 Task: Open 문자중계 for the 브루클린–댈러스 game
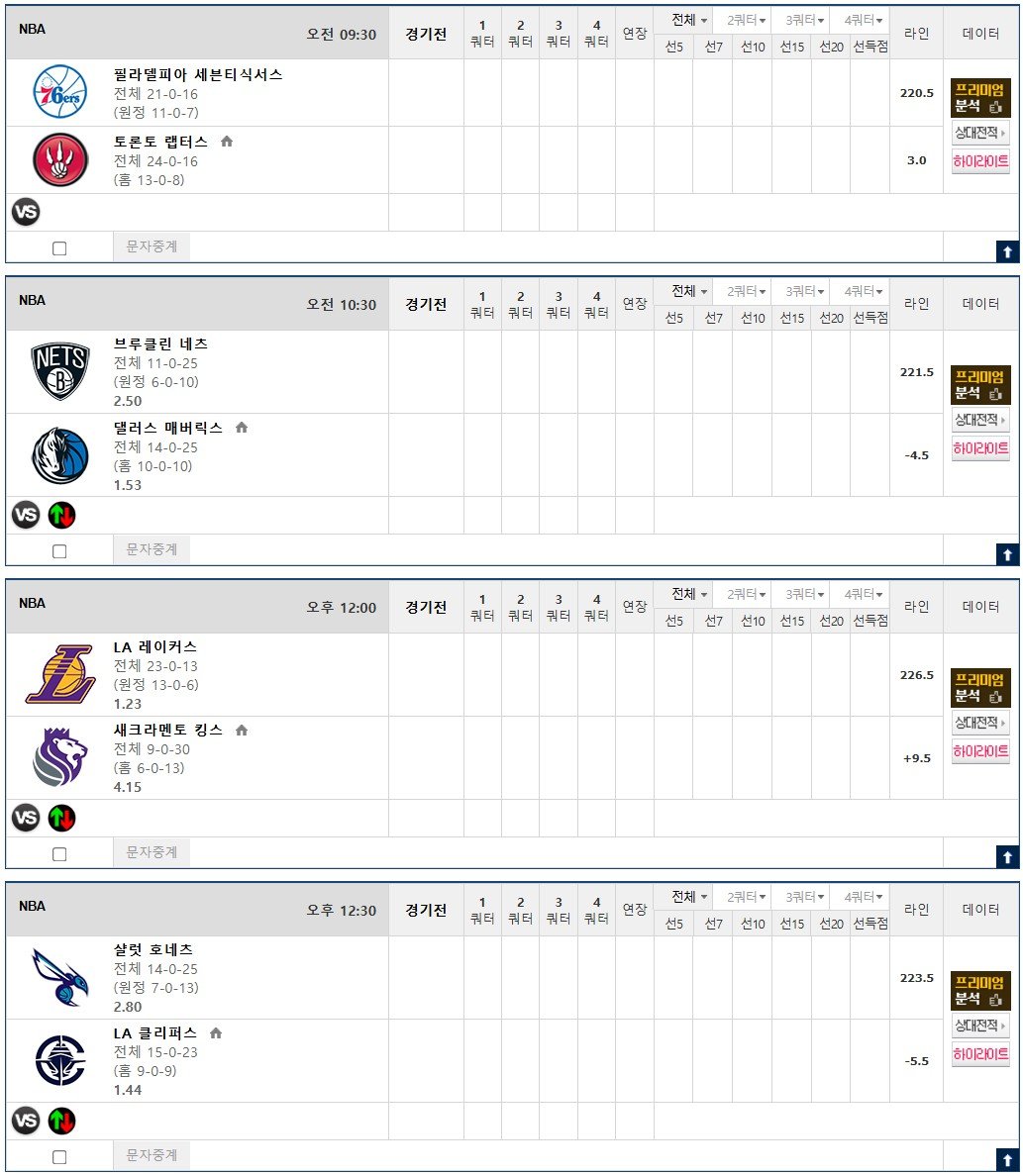click(152, 549)
